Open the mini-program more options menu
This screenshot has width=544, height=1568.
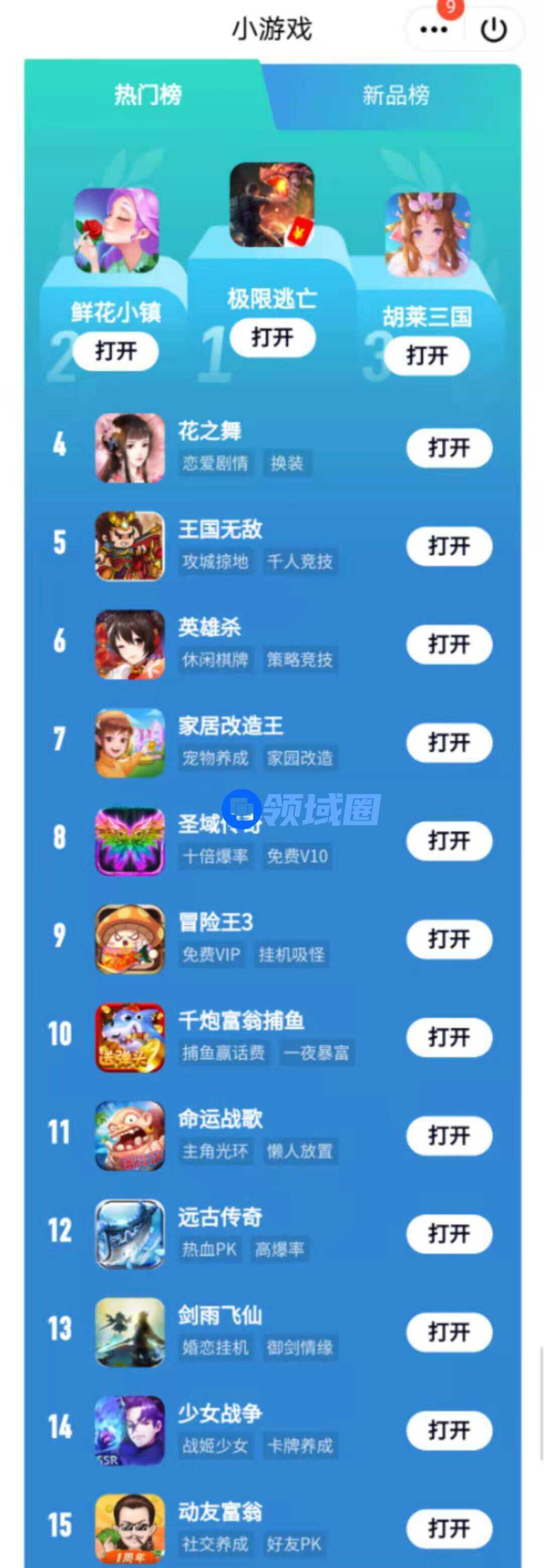pos(434,29)
